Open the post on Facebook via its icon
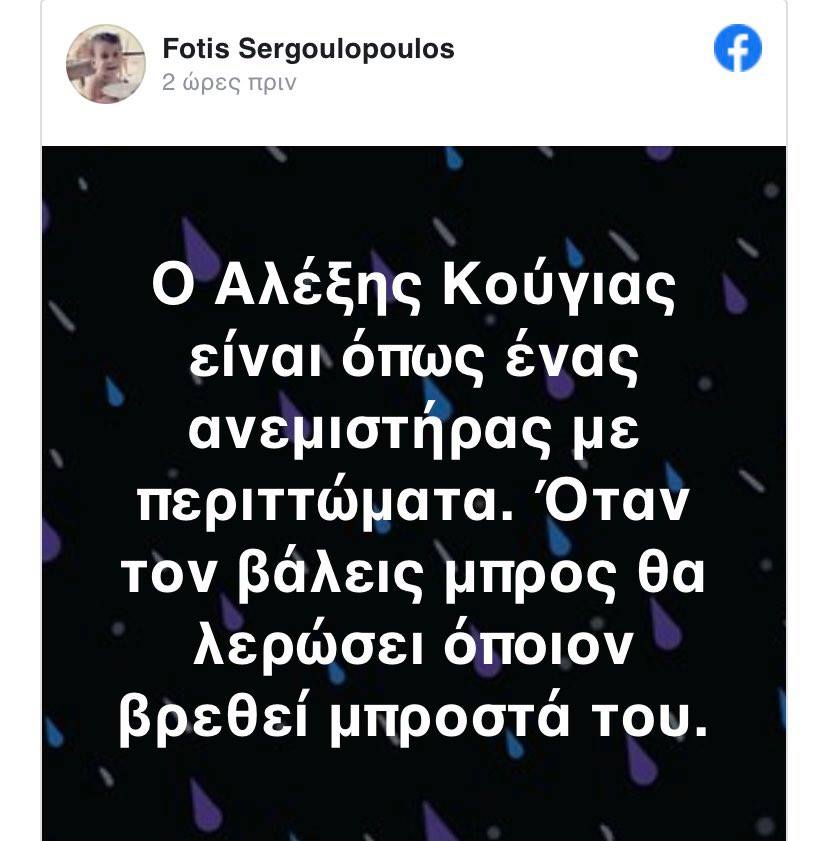The image size is (828, 841). (737, 49)
